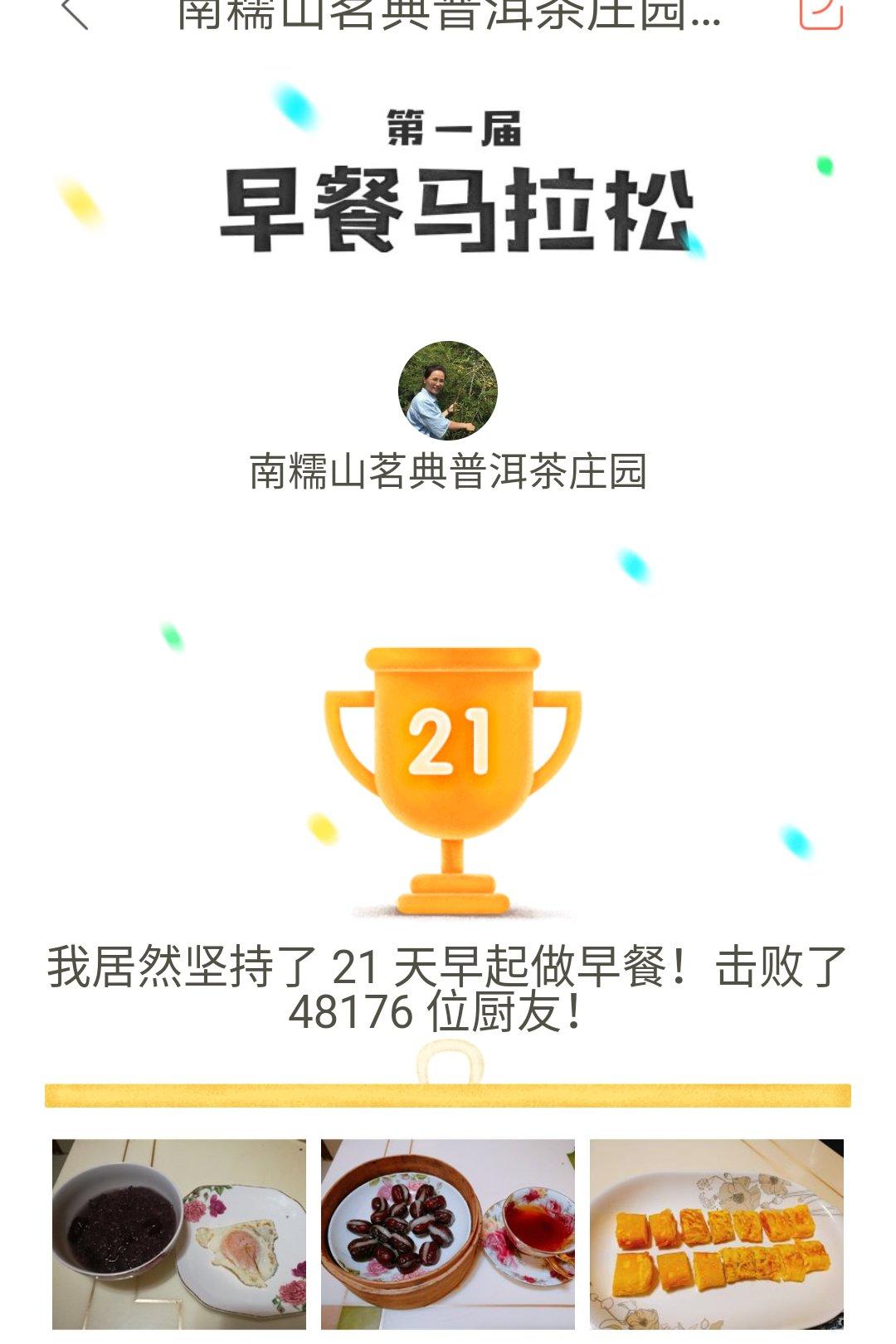Open the egg roll plate photo
Image resolution: width=896 pixels, height=1344 pixels.
[717, 1234]
